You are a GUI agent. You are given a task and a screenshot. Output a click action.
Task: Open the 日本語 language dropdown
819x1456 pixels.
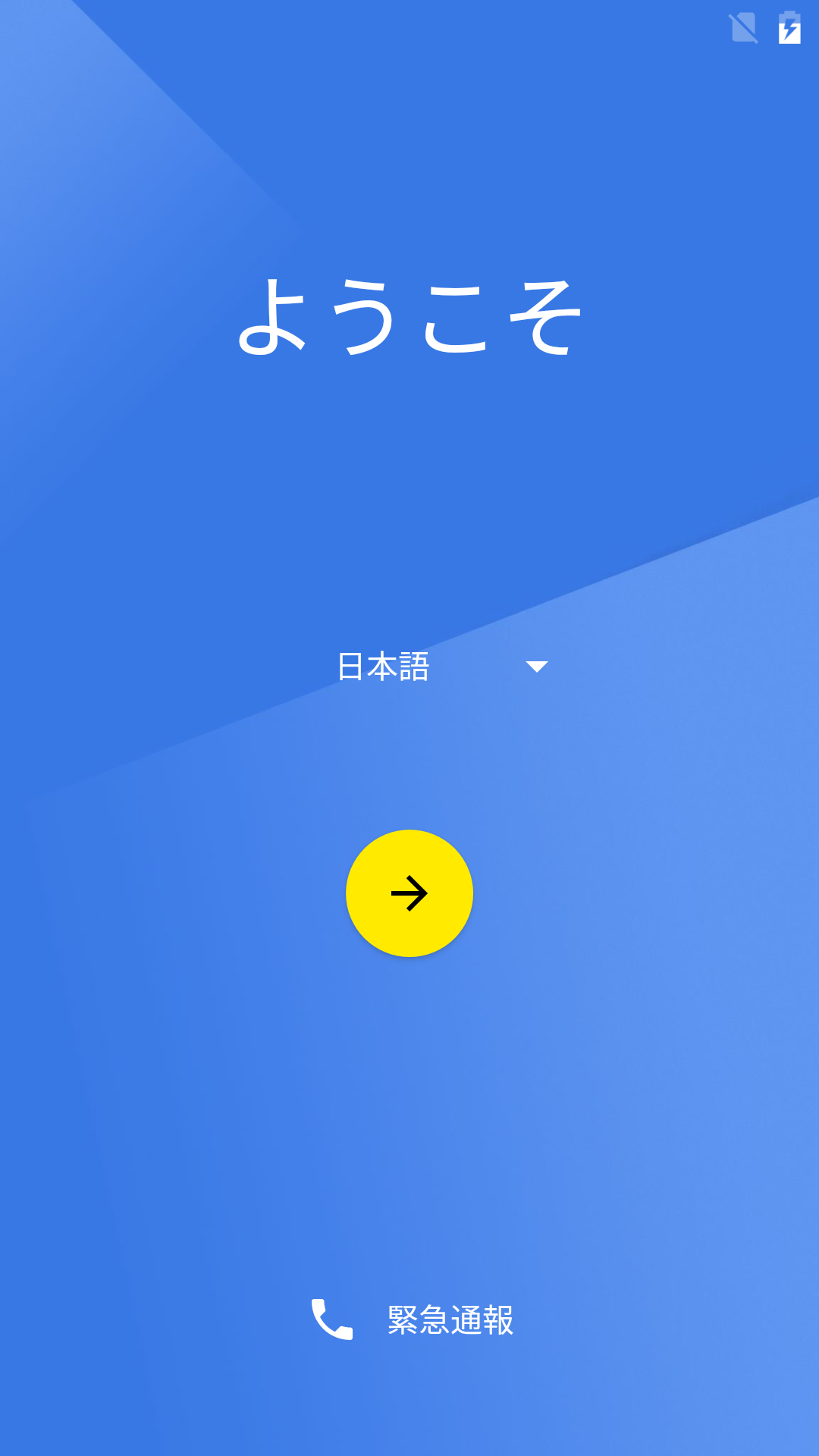443,667
